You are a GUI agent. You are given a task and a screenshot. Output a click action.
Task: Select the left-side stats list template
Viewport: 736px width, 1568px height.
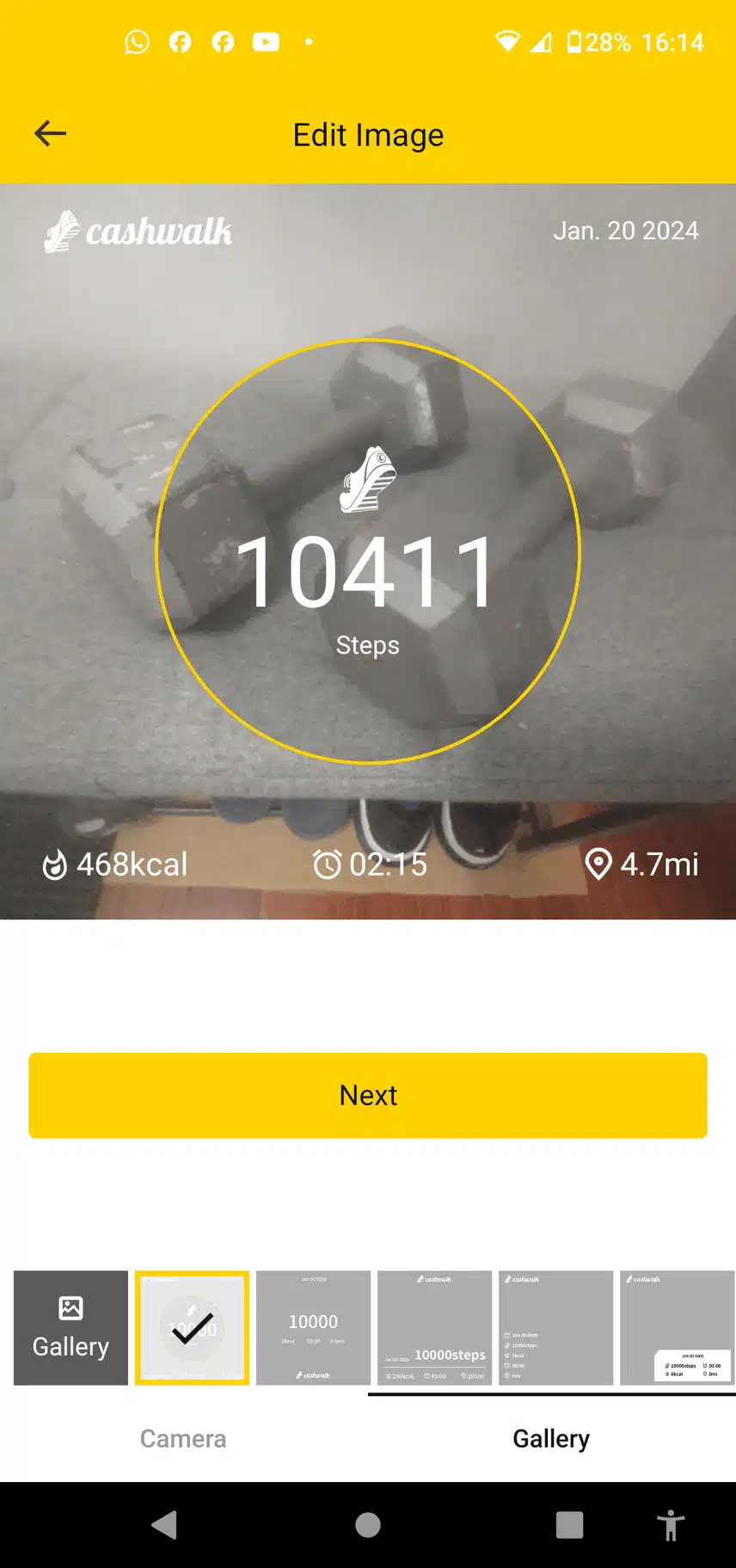[555, 1328]
